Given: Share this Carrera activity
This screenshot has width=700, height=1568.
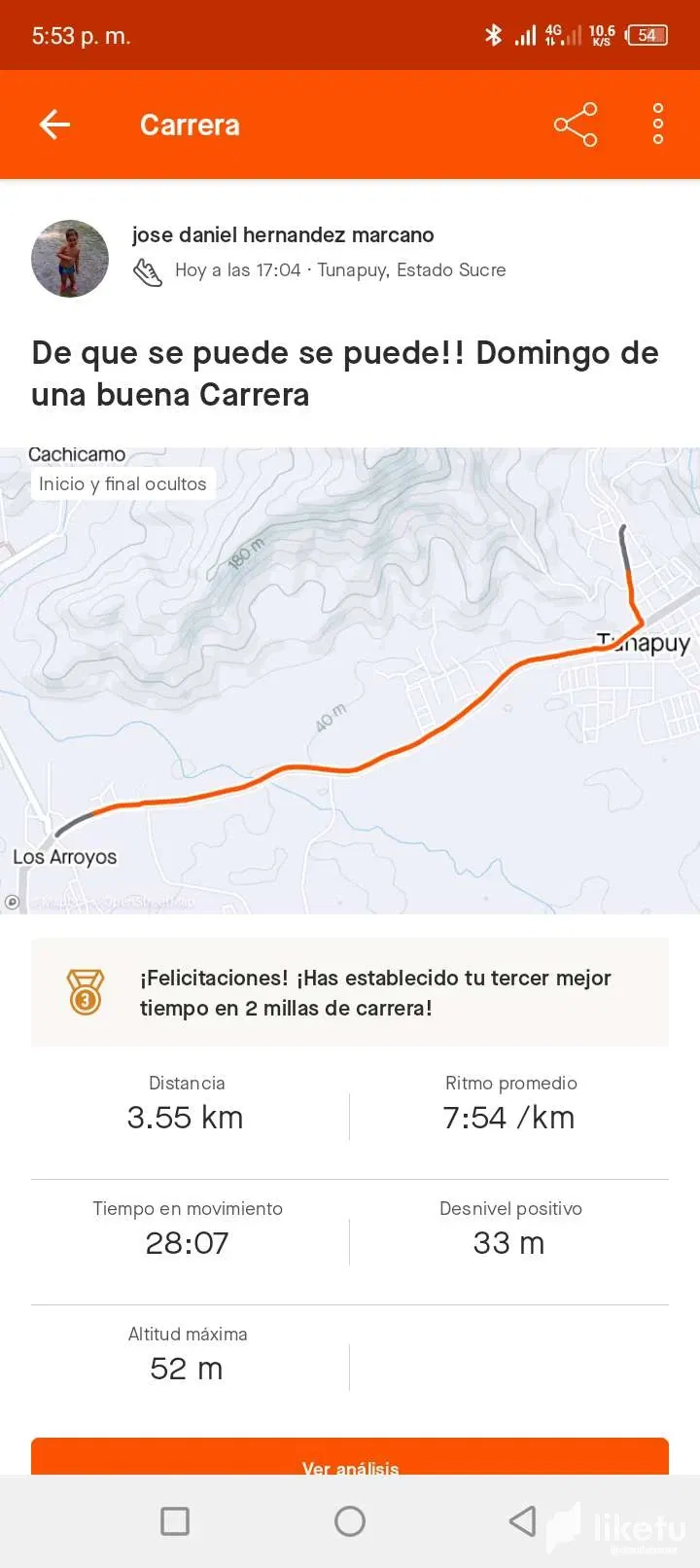Looking at the screenshot, I should pyautogui.click(x=576, y=125).
